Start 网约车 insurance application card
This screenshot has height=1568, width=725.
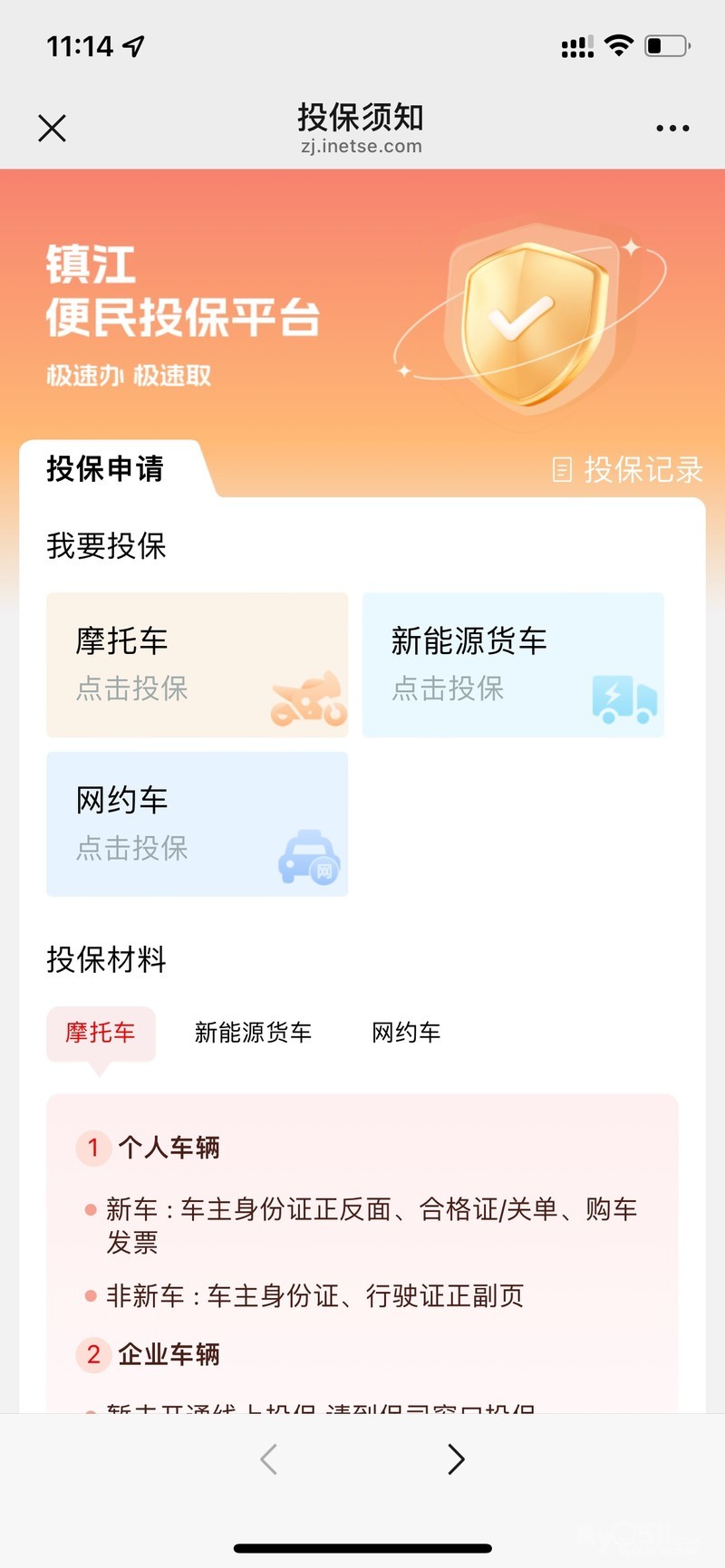pyautogui.click(x=197, y=824)
